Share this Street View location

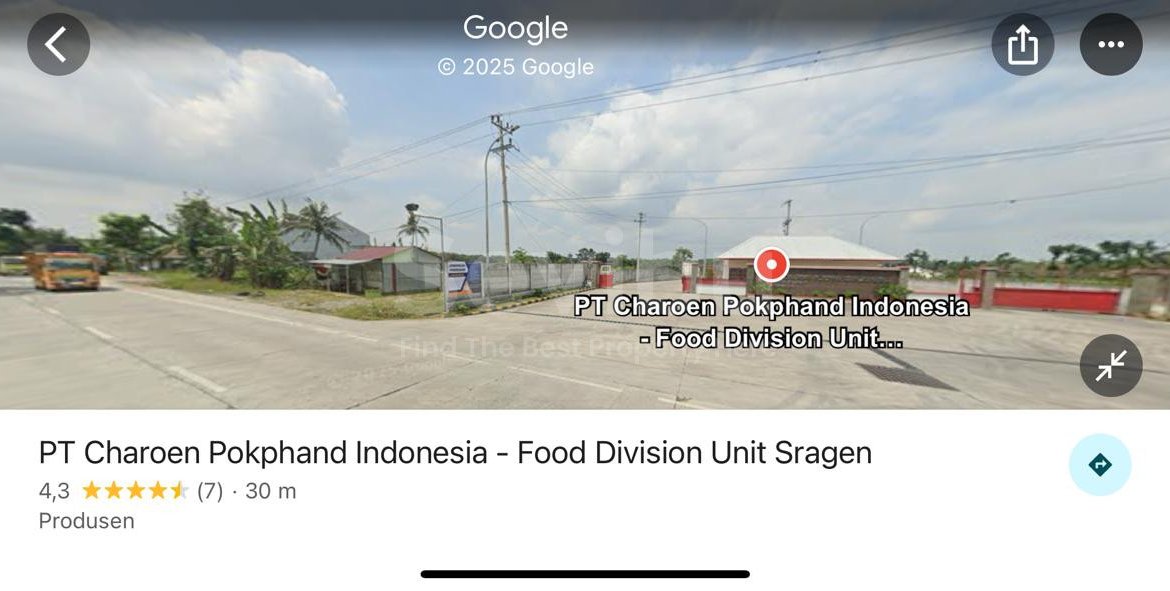pyautogui.click(x=1022, y=44)
